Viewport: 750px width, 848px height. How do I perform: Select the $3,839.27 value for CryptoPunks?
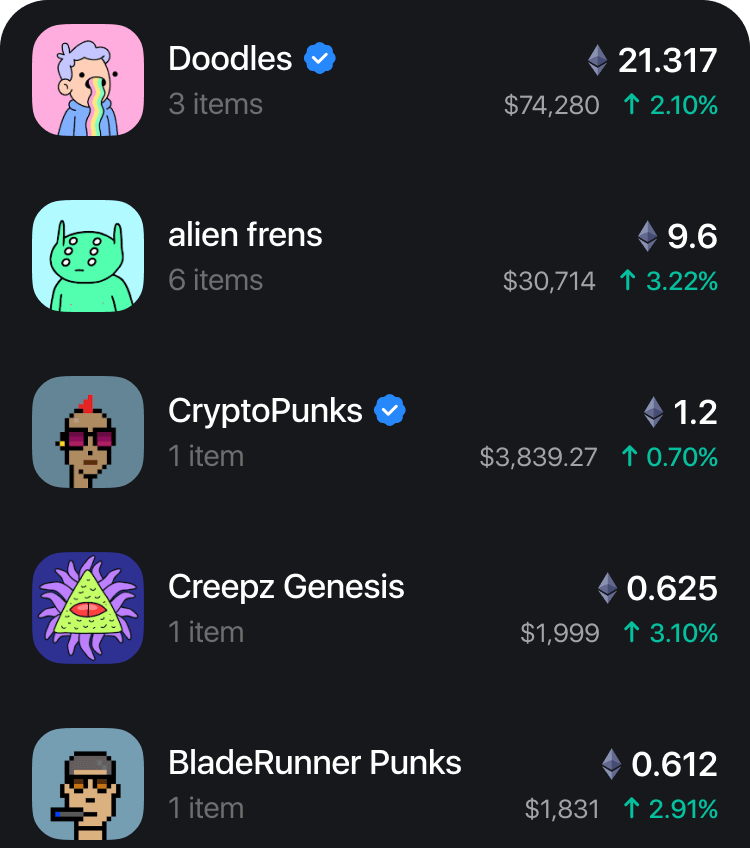click(540, 457)
